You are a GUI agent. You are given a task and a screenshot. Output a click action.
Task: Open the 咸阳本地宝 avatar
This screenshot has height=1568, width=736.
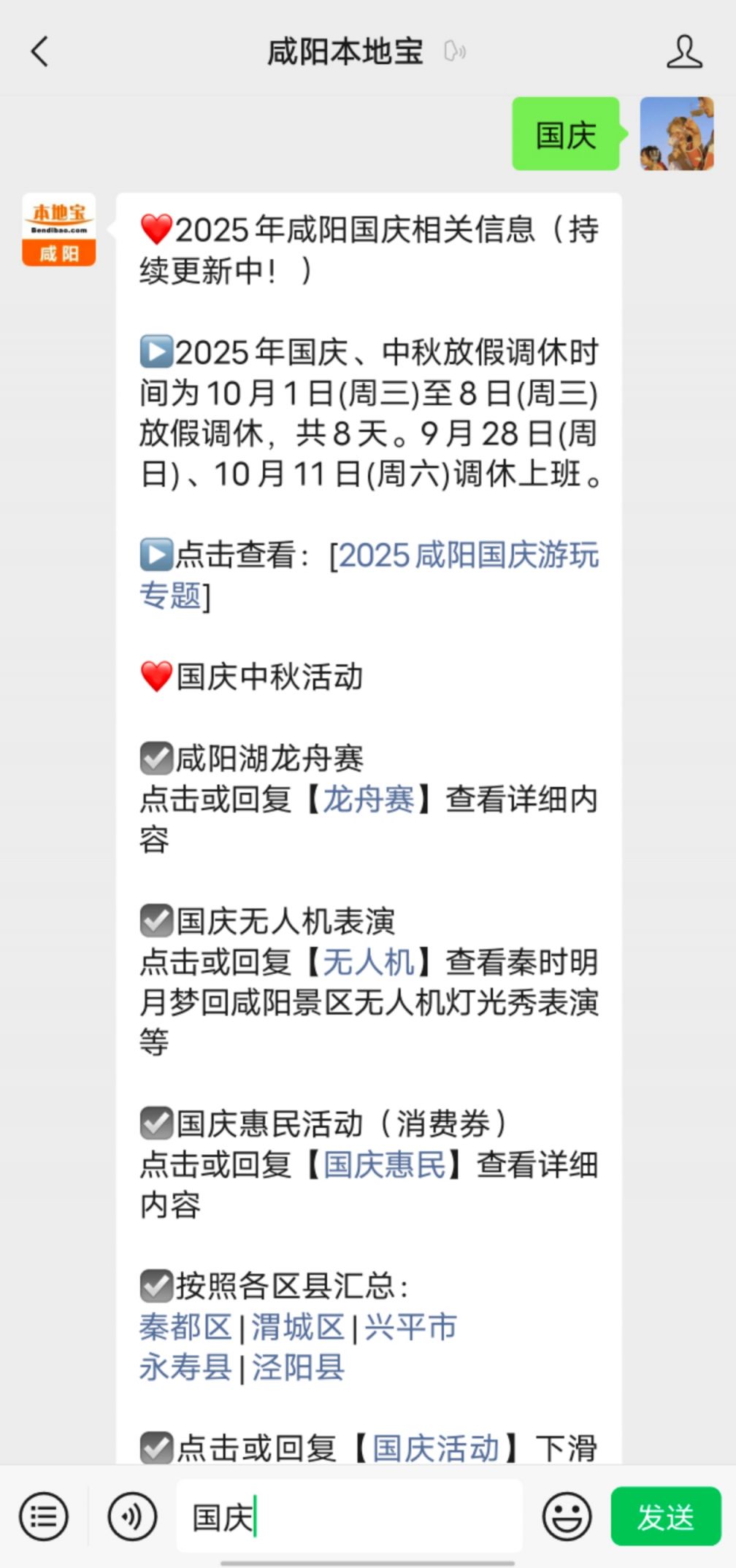point(59,229)
